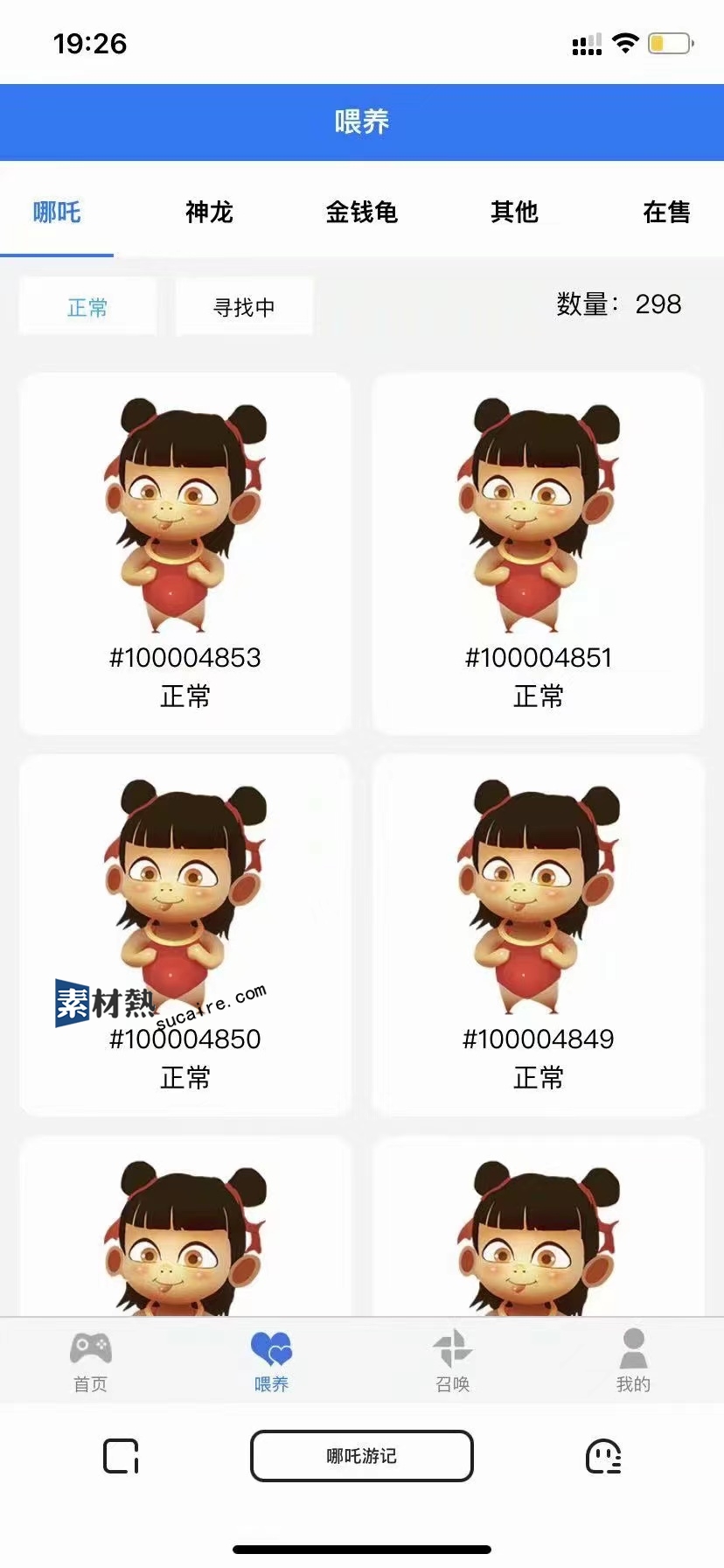The width and height of the screenshot is (724, 1568).
Task: Open the 金钱龟 tab
Action: pos(361,212)
